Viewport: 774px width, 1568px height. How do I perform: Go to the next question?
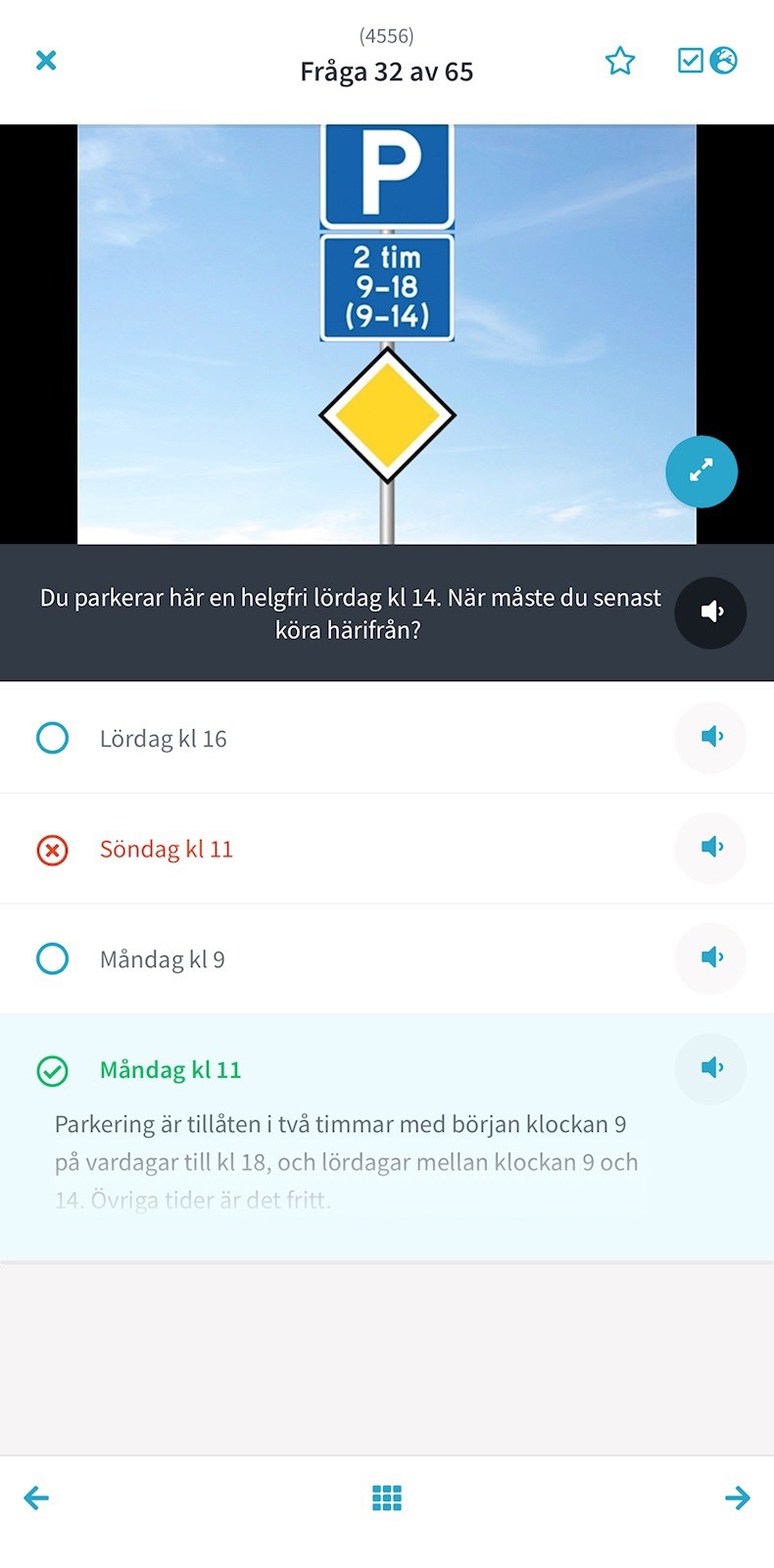tap(737, 1497)
